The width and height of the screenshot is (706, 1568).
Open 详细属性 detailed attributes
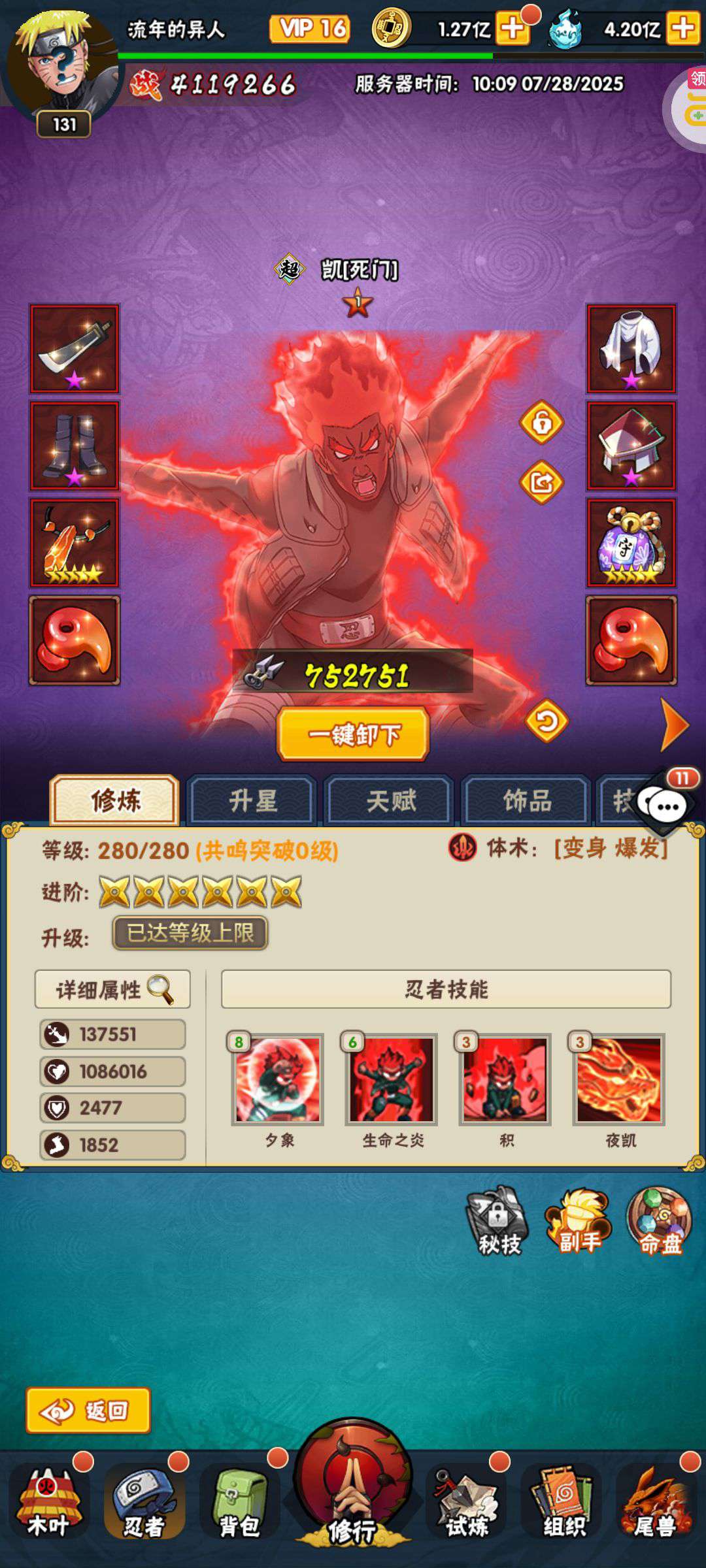pos(112,989)
